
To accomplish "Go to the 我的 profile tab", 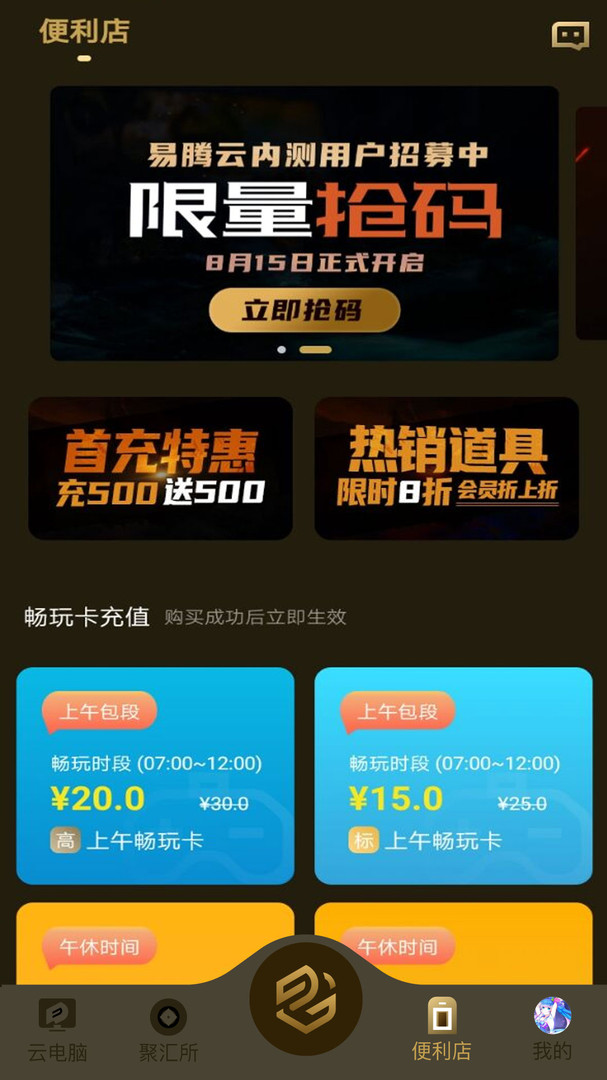I will coord(553,1030).
